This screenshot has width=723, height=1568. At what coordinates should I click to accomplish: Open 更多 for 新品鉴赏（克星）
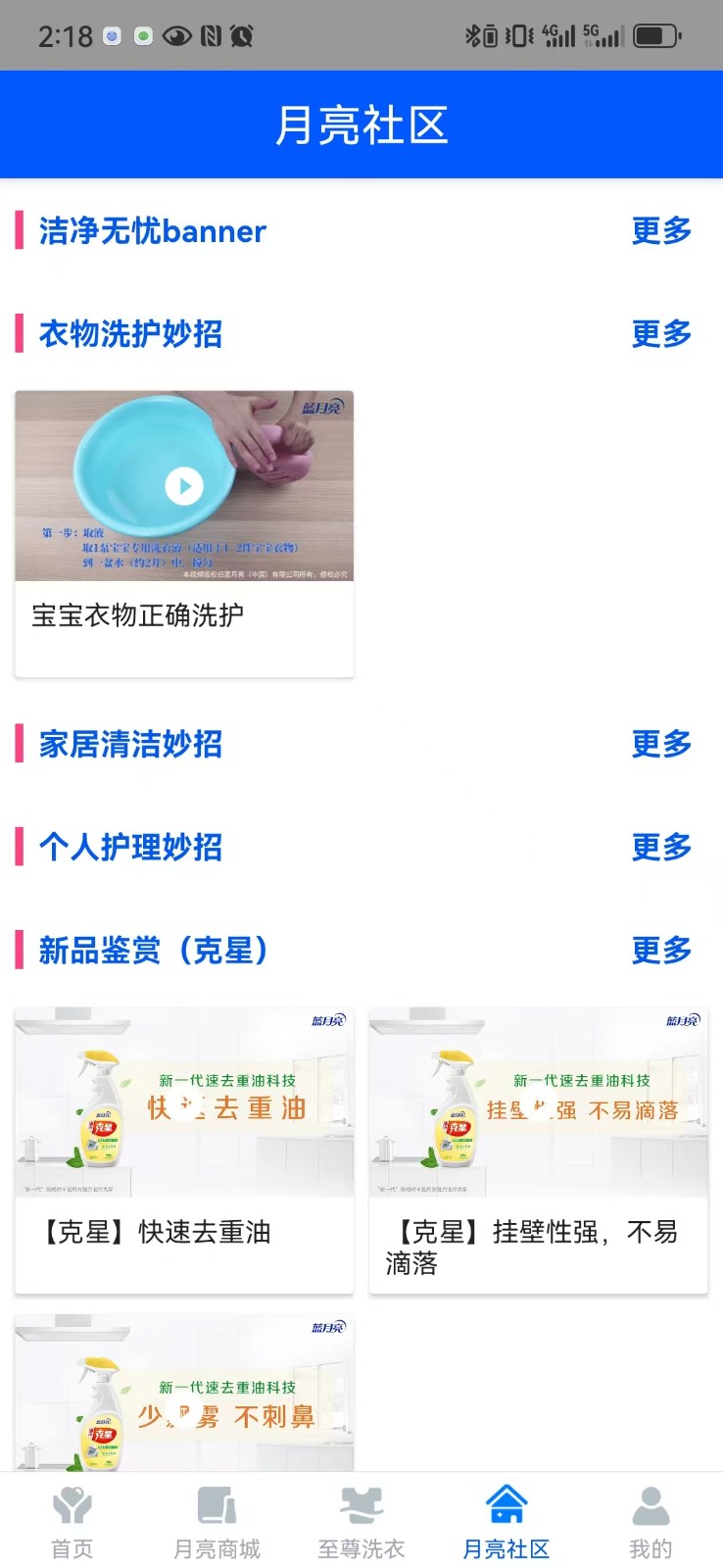(660, 951)
